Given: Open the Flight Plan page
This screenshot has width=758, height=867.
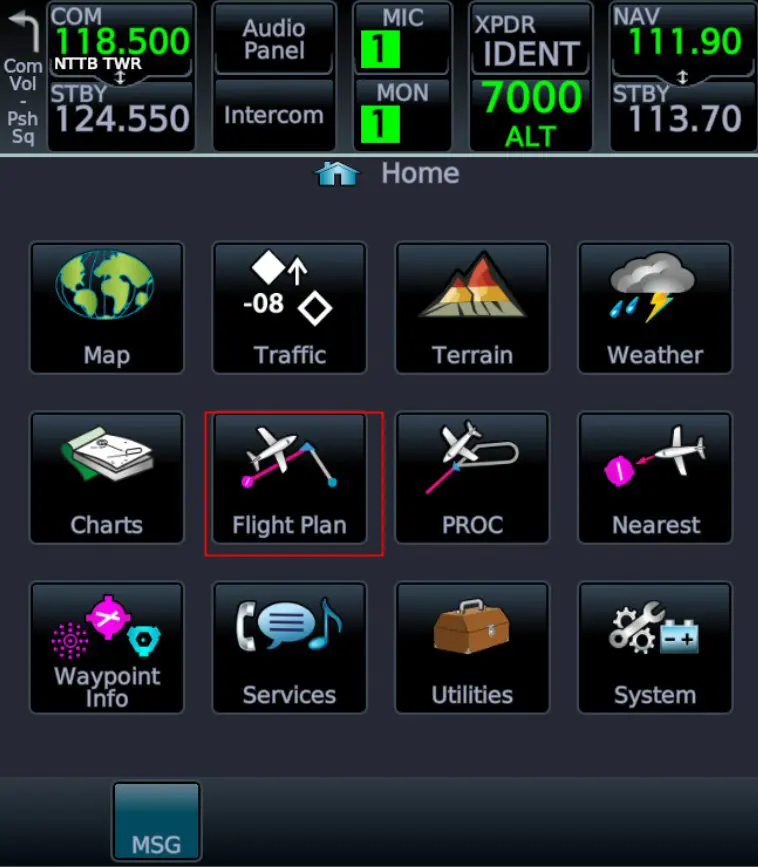Looking at the screenshot, I should (x=290, y=478).
